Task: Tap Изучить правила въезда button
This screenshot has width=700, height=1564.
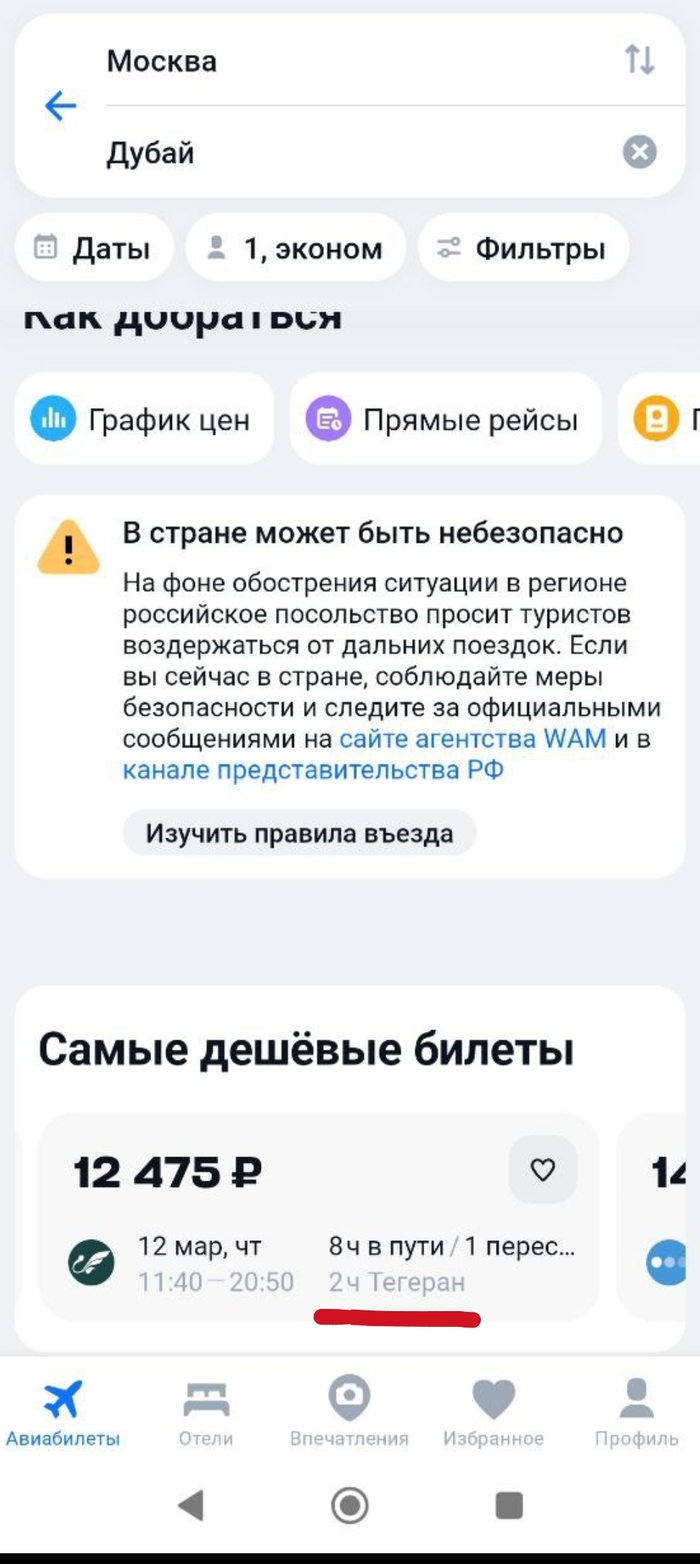Action: tap(299, 833)
